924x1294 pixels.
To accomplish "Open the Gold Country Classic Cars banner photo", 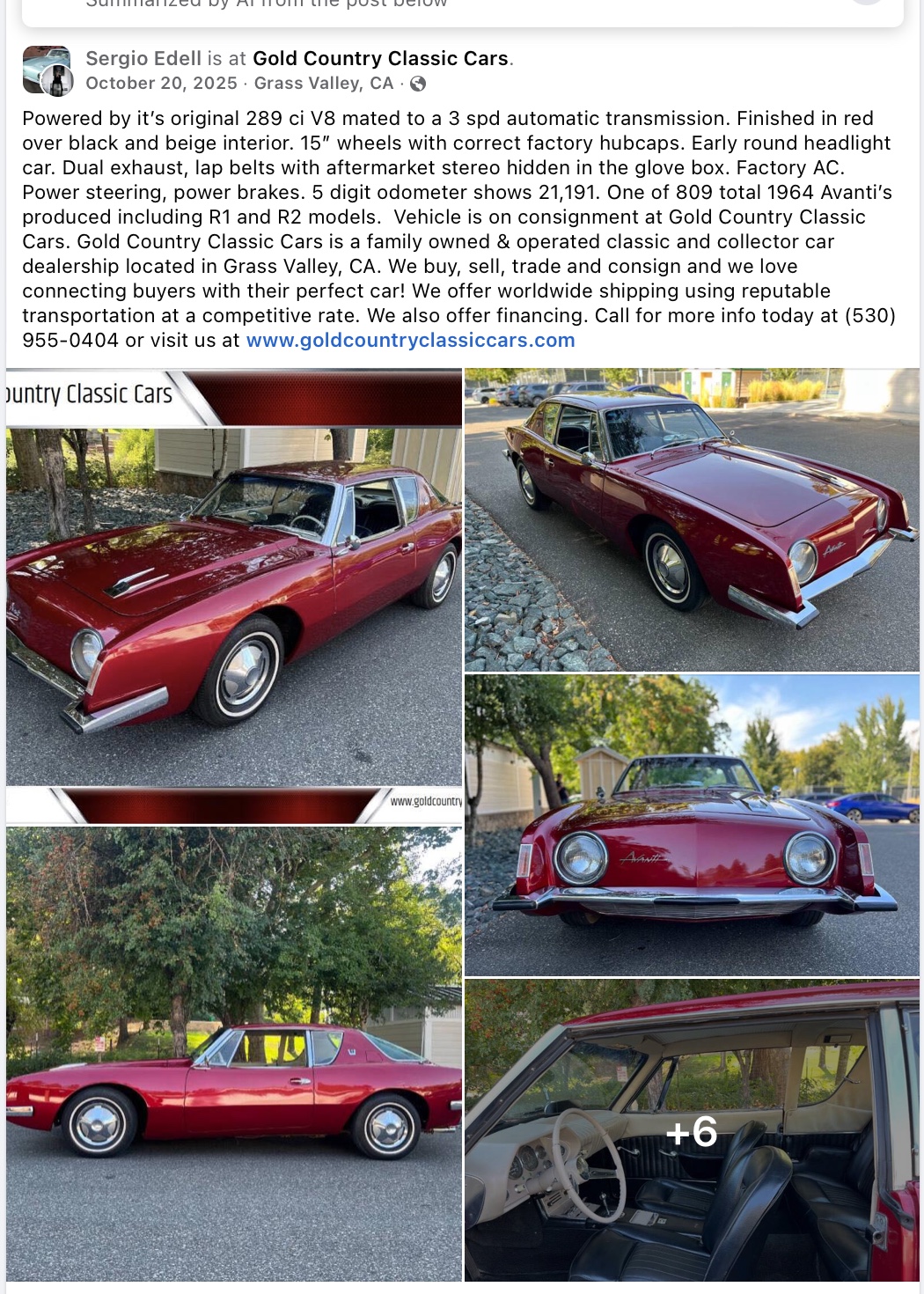I will point(234,596).
